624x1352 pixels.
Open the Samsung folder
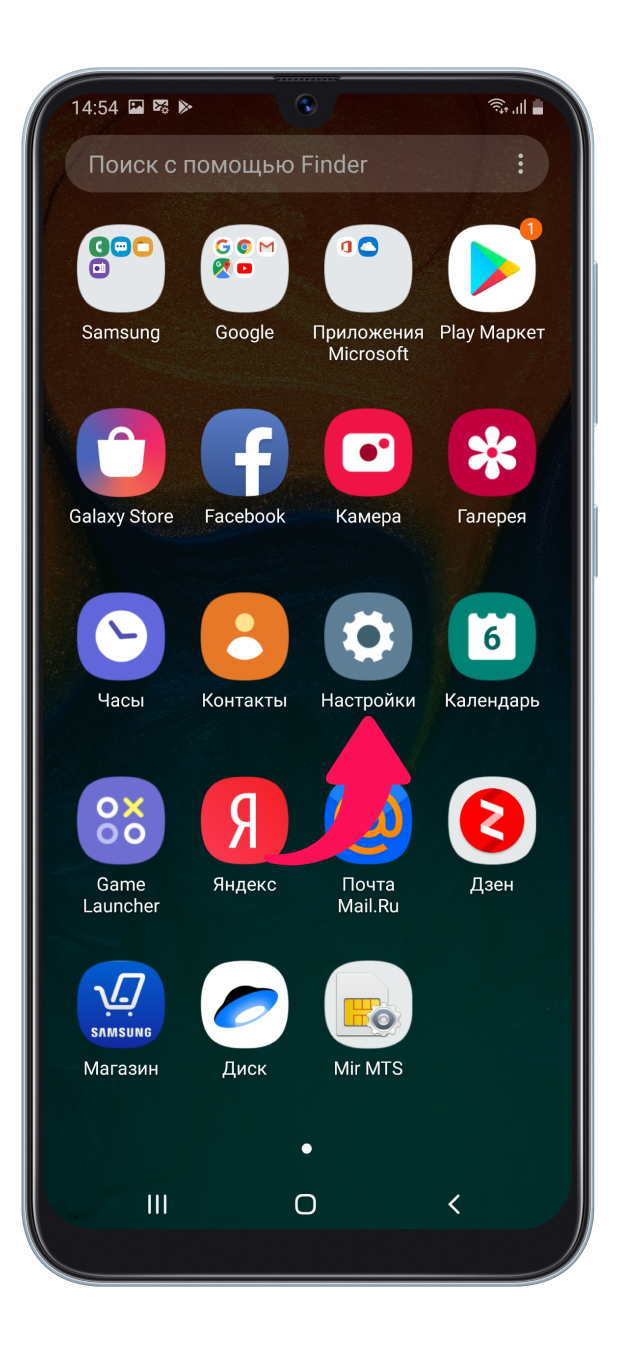click(121, 269)
